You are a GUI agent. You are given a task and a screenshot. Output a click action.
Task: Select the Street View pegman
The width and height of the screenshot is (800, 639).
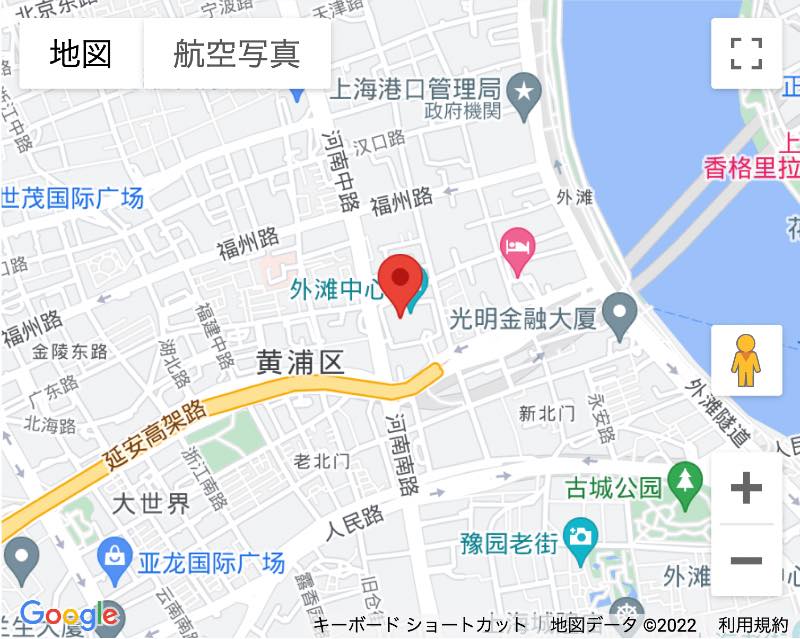746,360
